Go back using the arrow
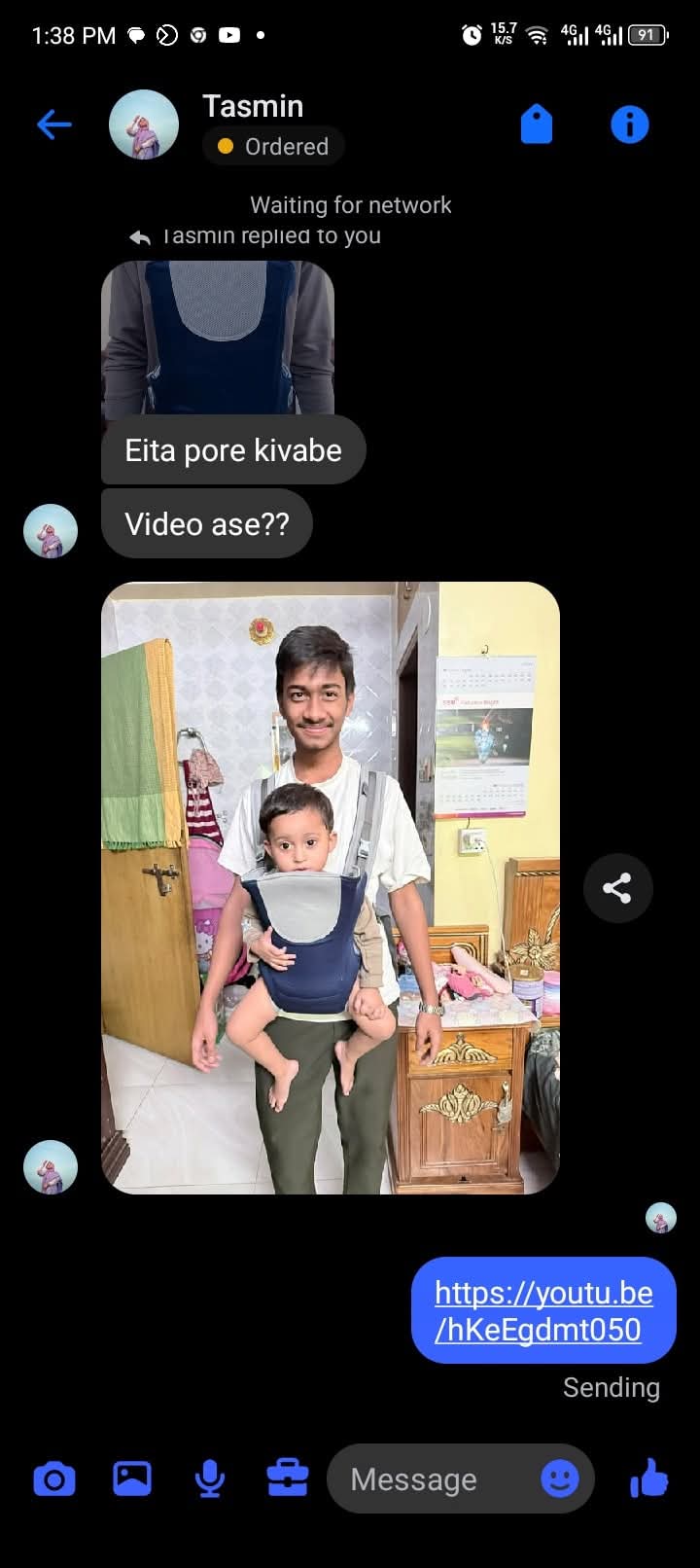The height and width of the screenshot is (1568, 700). pyautogui.click(x=54, y=125)
